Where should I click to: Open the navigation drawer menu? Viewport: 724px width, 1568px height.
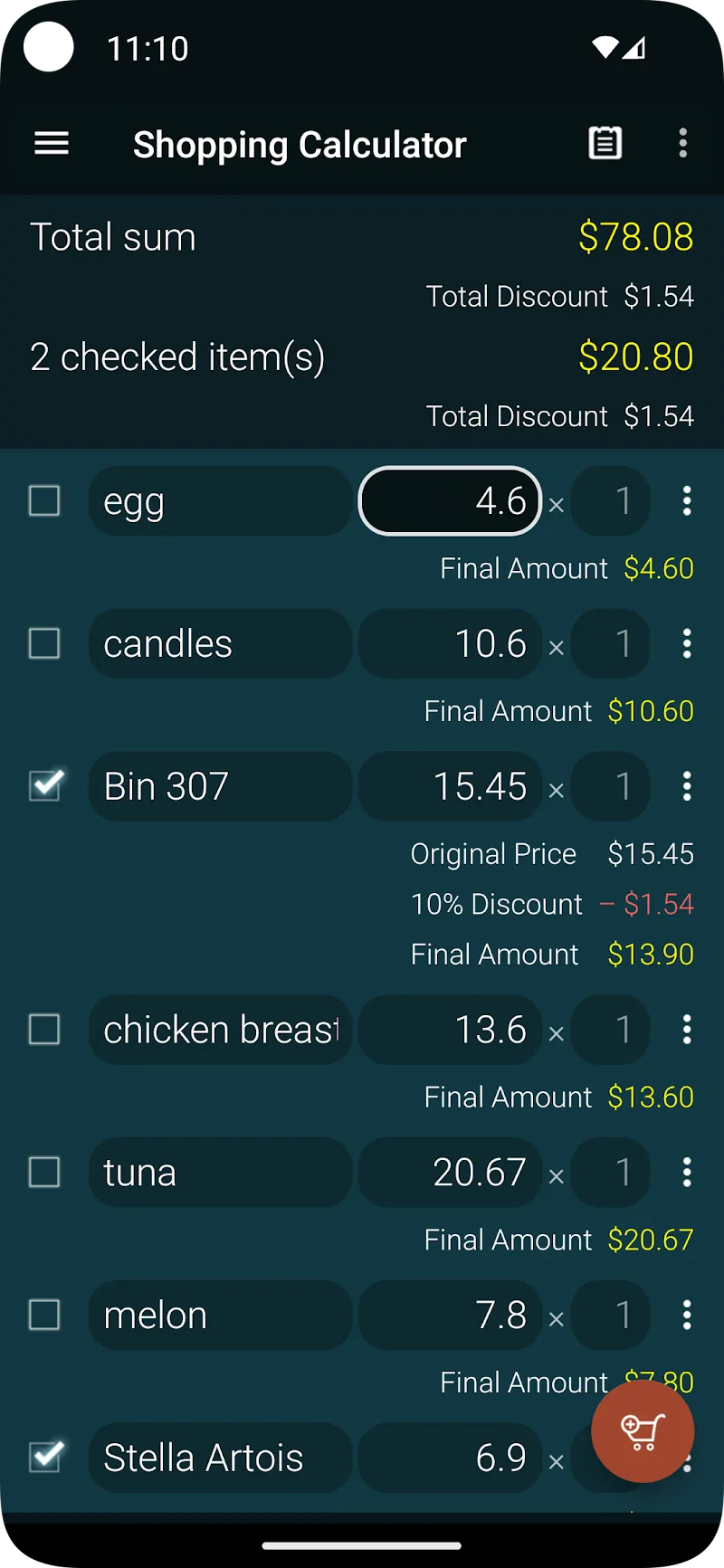click(x=51, y=144)
